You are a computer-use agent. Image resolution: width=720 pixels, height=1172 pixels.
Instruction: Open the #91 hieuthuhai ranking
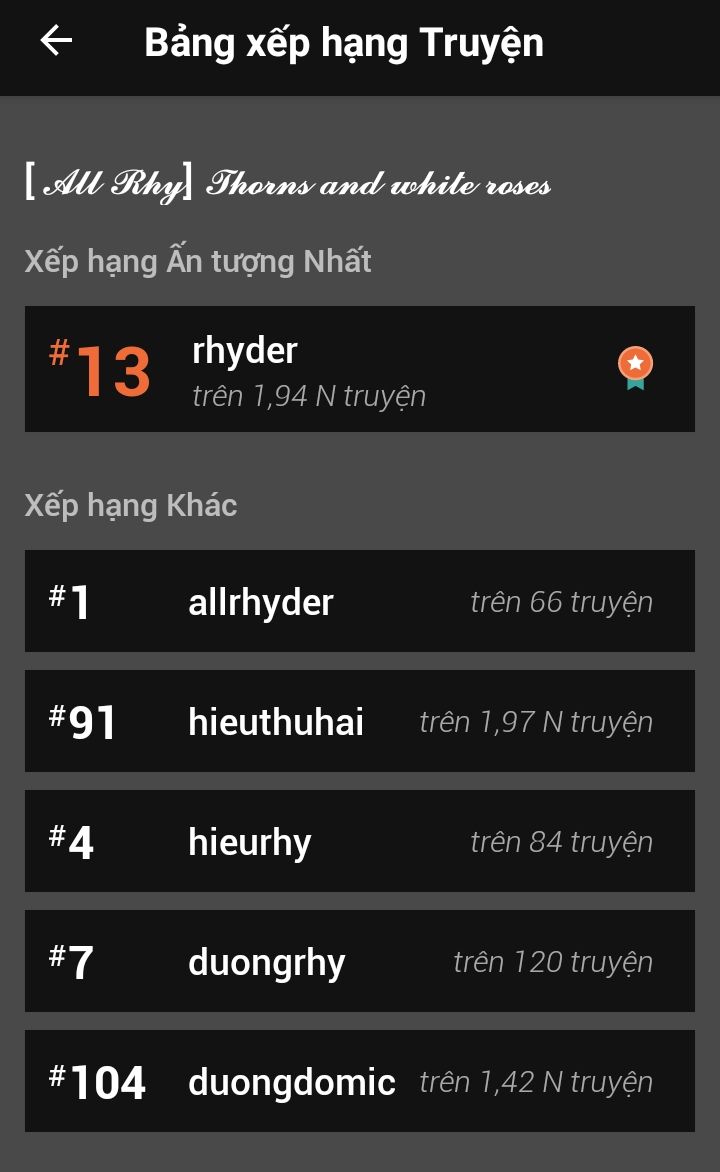360,721
